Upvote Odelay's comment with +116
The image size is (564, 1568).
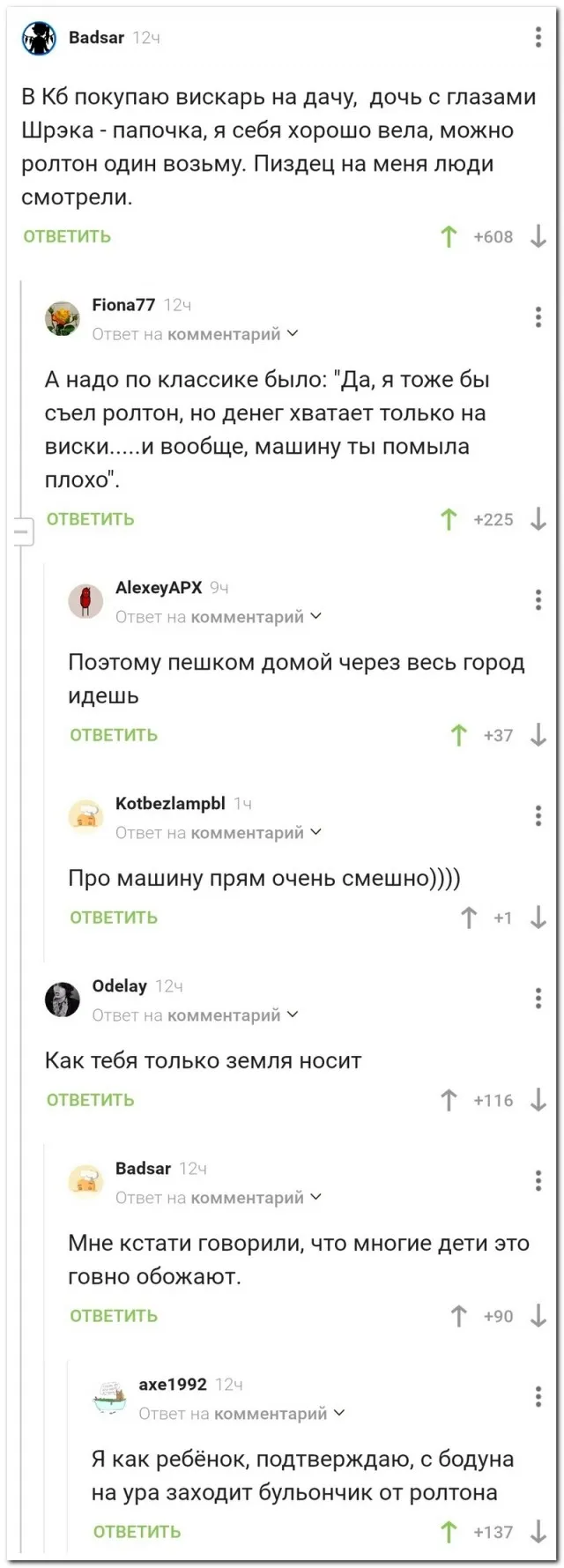(449, 1100)
